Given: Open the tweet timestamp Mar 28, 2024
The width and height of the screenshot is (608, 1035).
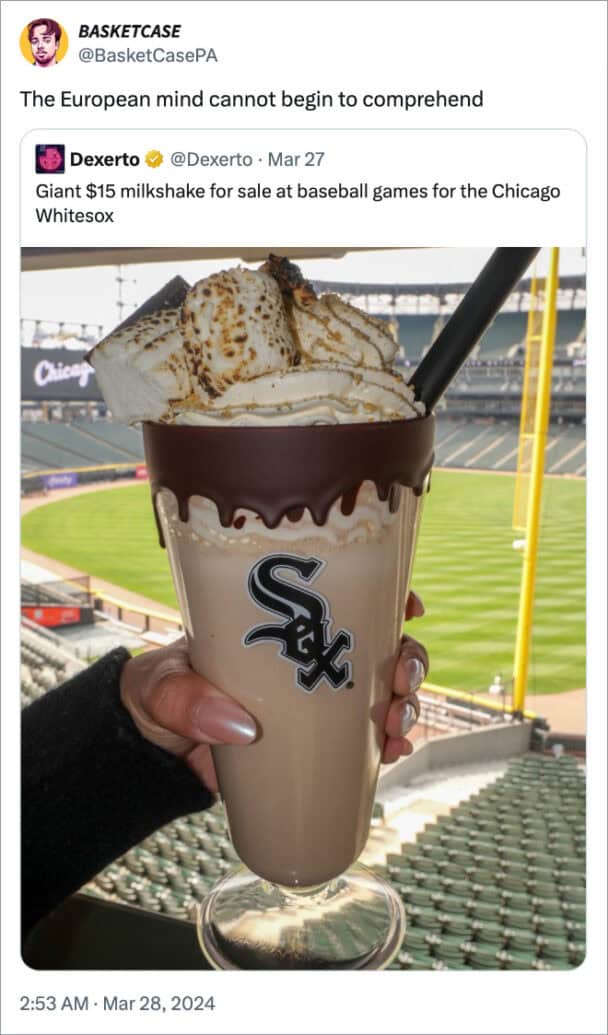Looking at the screenshot, I should pyautogui.click(x=118, y=1003).
